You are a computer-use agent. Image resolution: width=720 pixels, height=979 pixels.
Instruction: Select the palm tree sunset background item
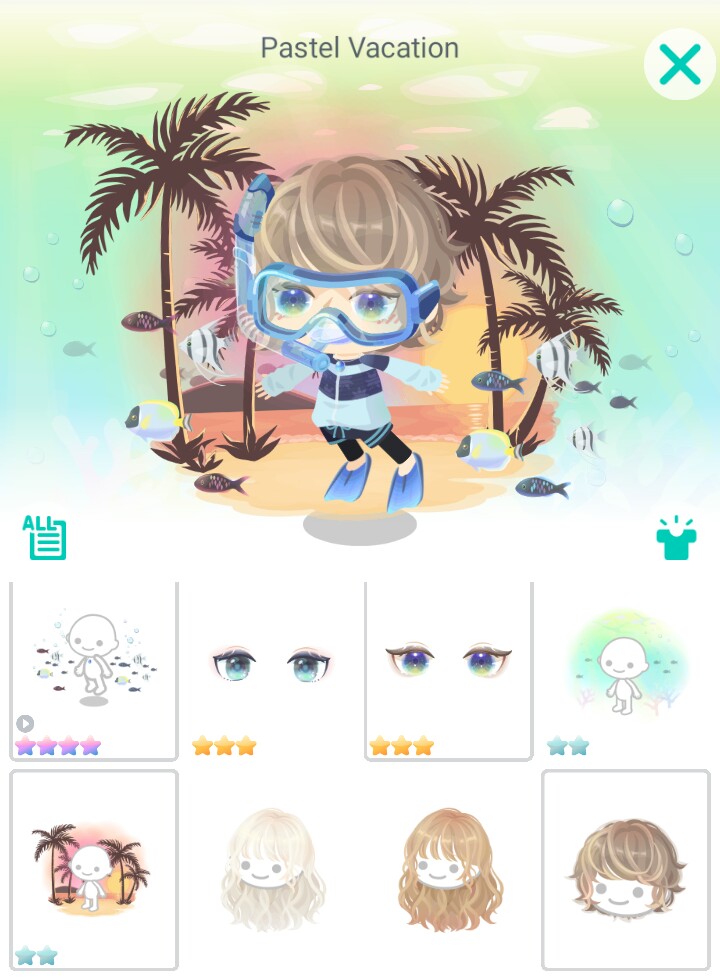(94, 867)
